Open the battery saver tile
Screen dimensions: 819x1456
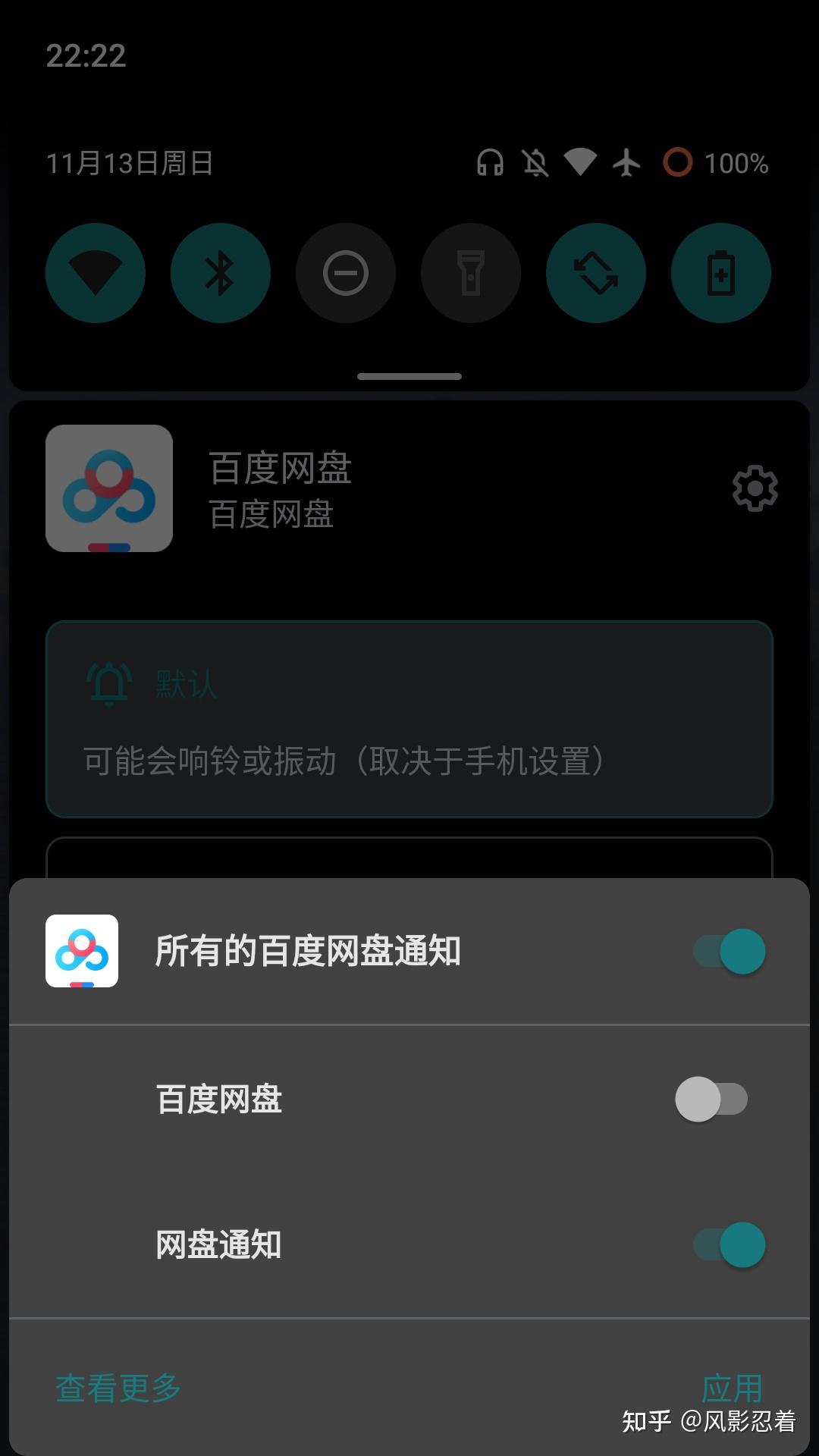click(x=720, y=273)
